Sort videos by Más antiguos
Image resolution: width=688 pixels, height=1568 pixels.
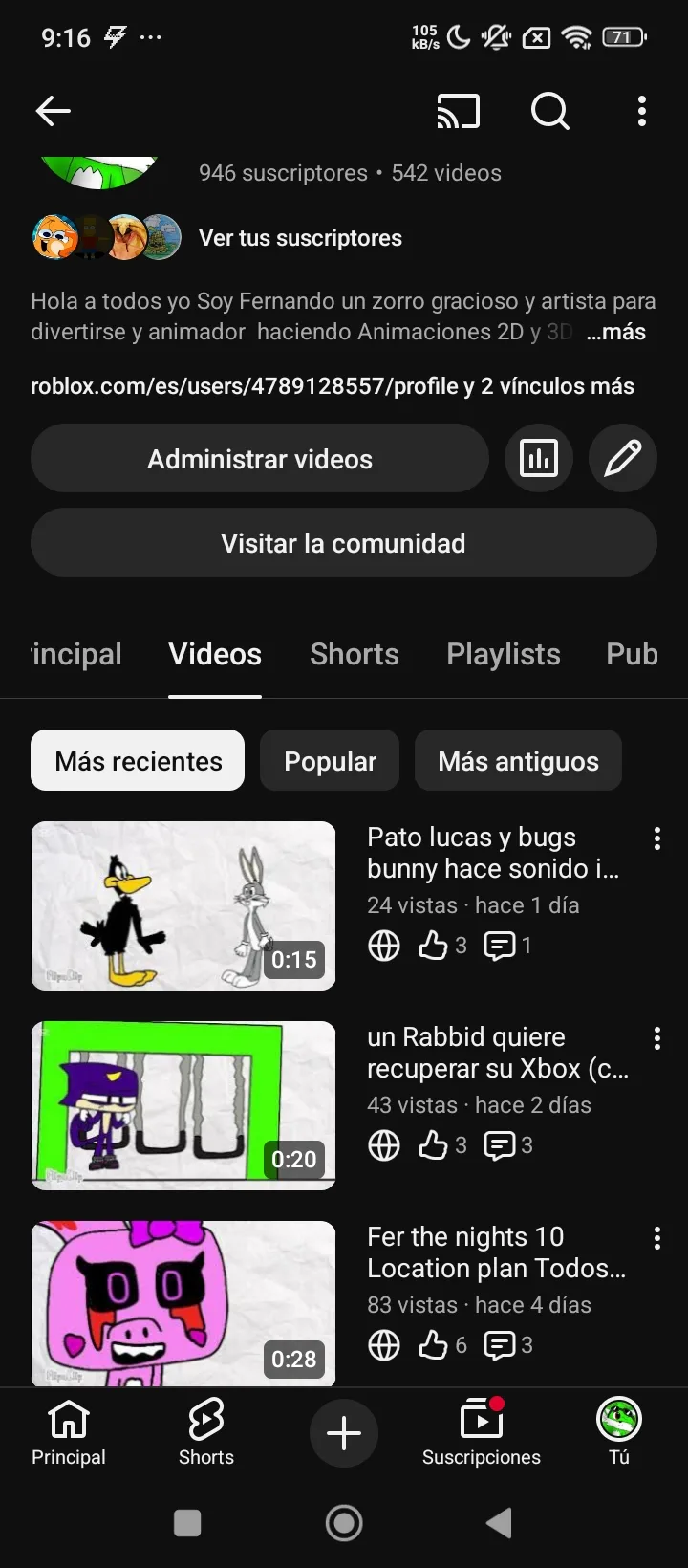click(x=518, y=761)
